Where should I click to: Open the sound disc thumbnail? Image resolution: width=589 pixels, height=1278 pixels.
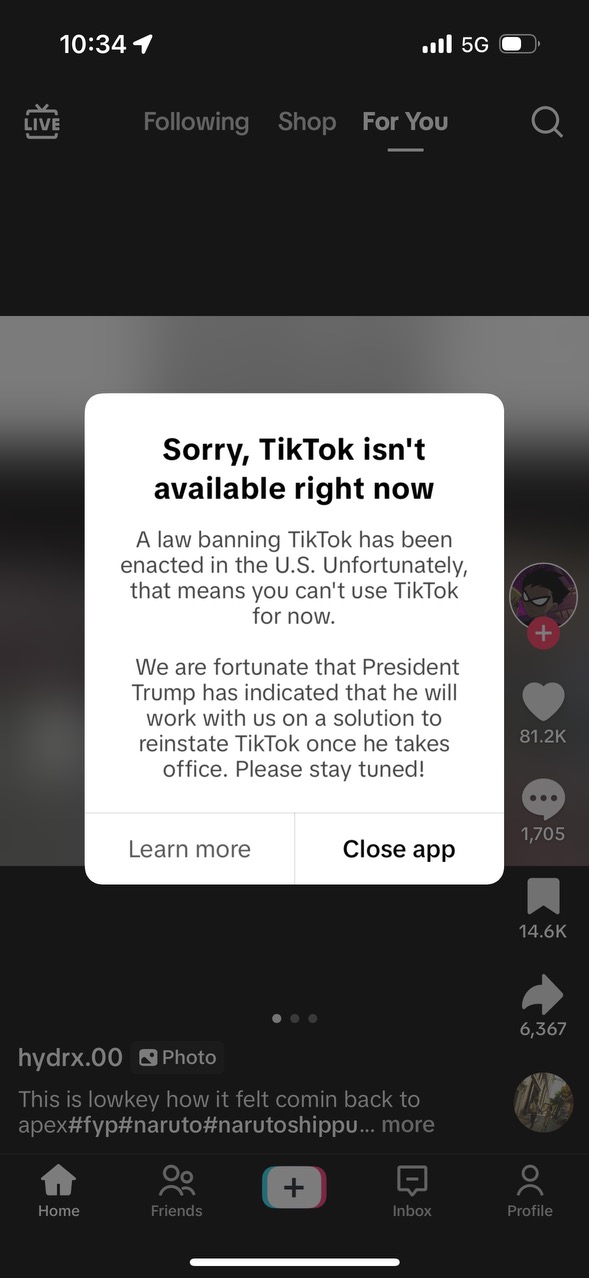click(543, 1102)
